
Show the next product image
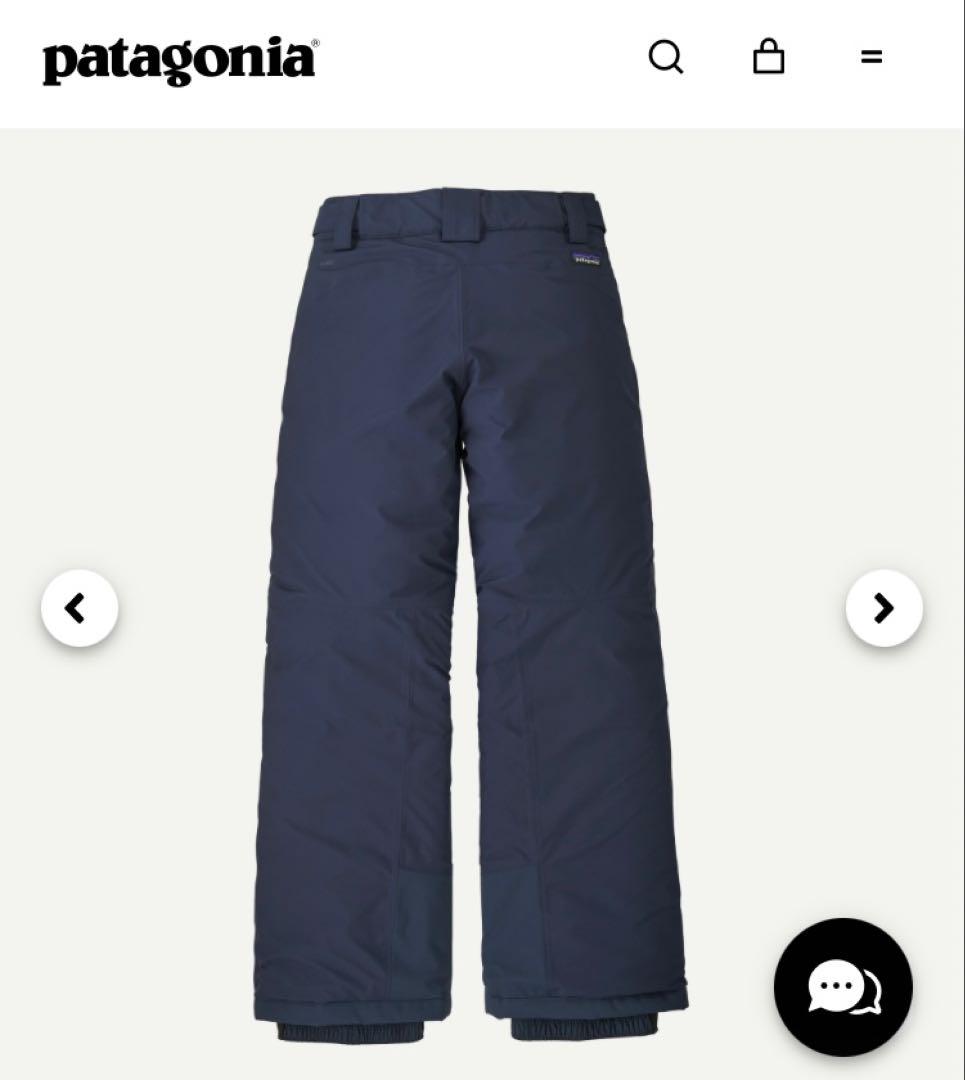pos(884,608)
